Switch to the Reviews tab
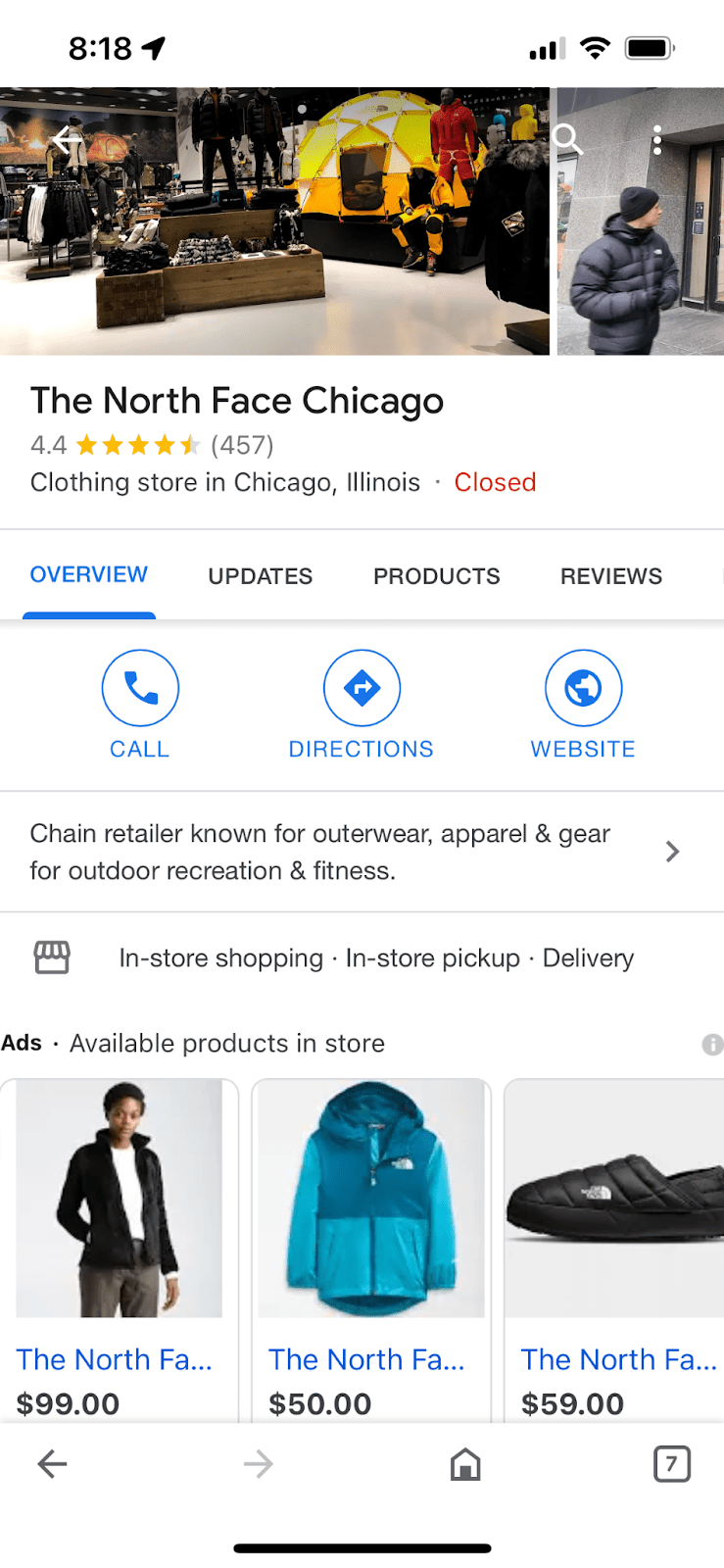Screen dimensions: 724x1568 coord(610,576)
